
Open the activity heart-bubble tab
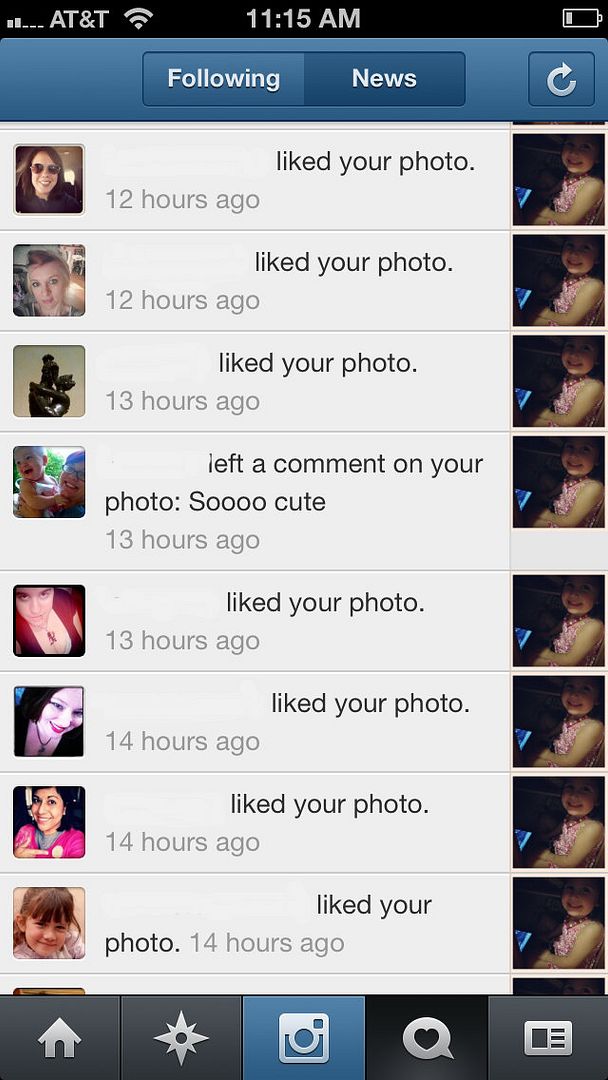[426, 1037]
